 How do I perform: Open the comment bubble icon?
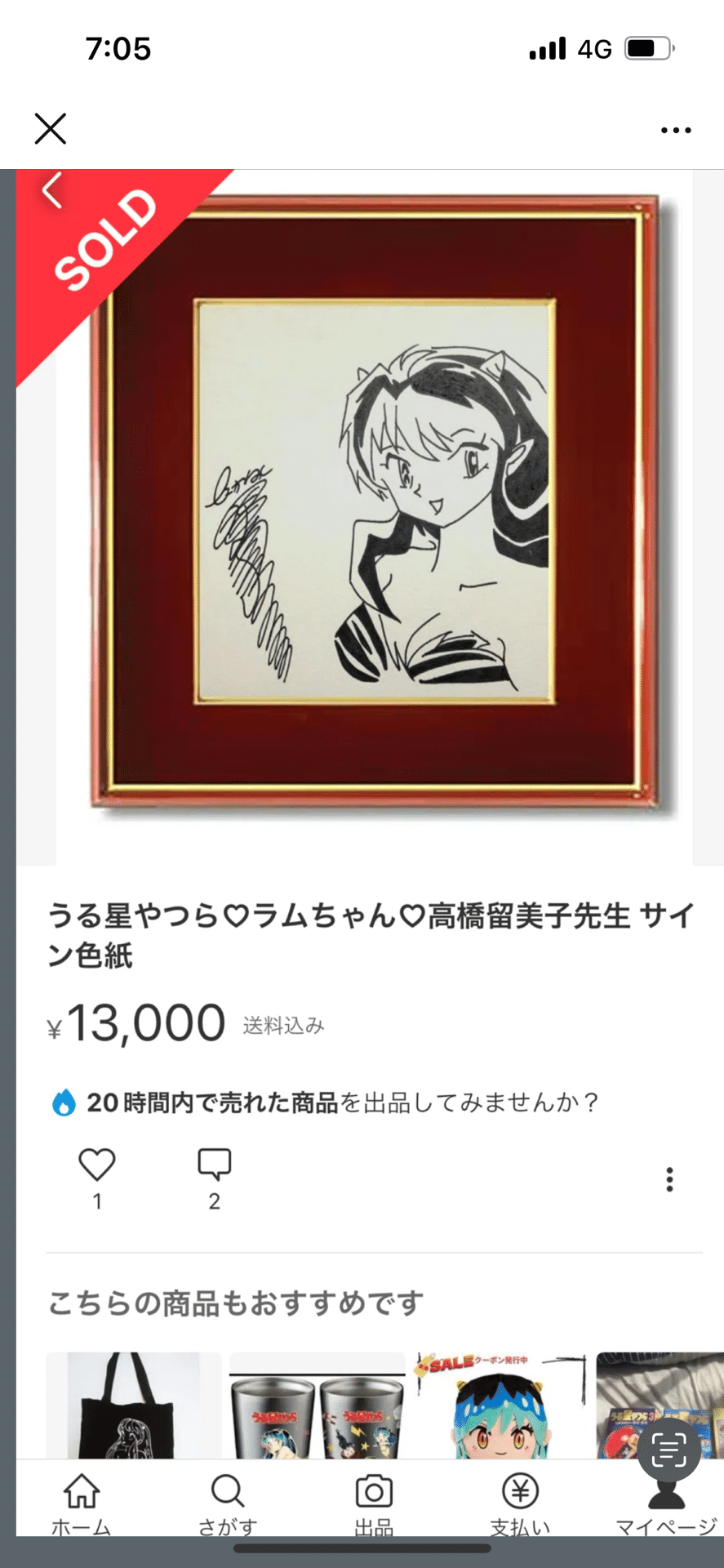tap(214, 1161)
